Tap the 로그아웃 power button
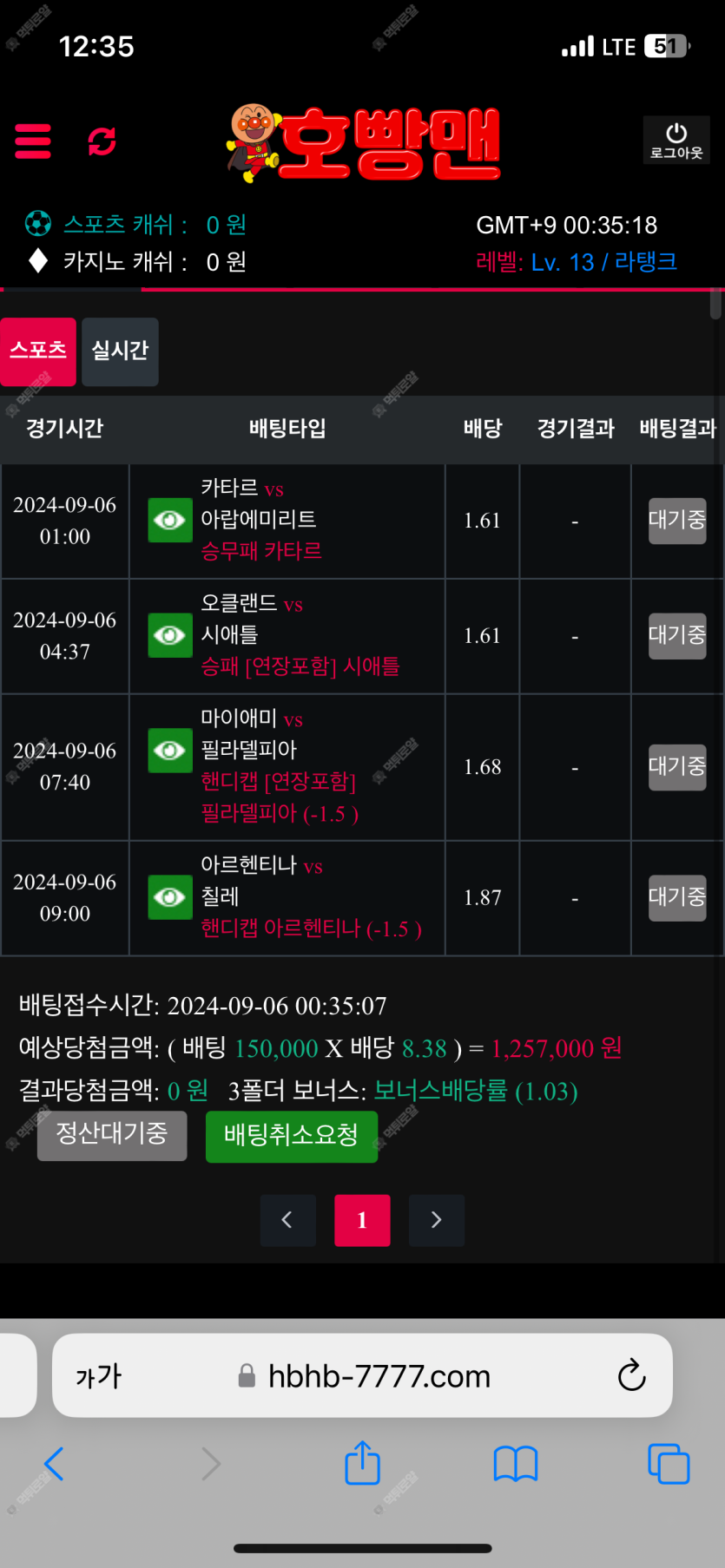725x1568 pixels. click(676, 141)
